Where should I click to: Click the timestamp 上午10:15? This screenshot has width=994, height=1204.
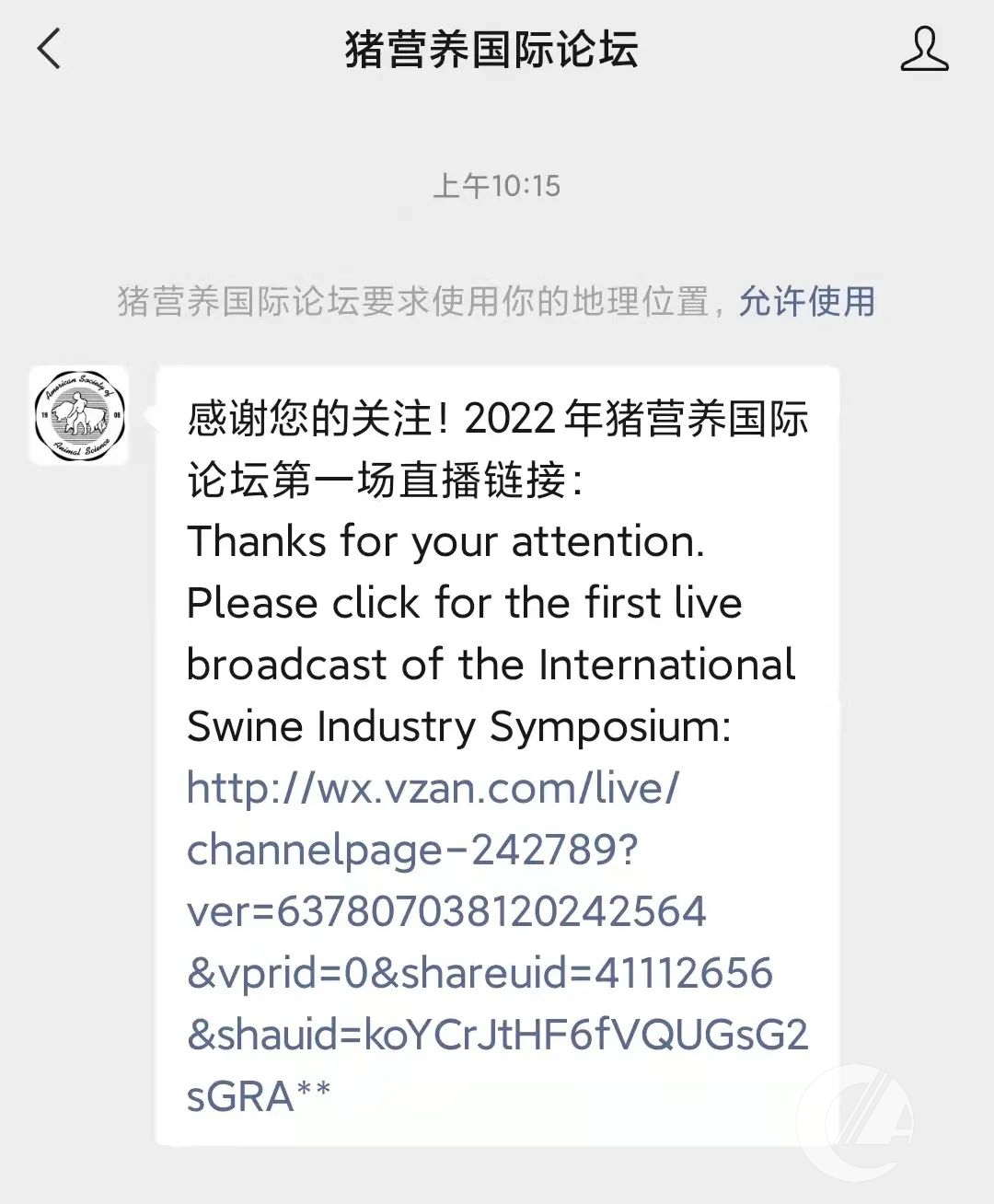(497, 187)
